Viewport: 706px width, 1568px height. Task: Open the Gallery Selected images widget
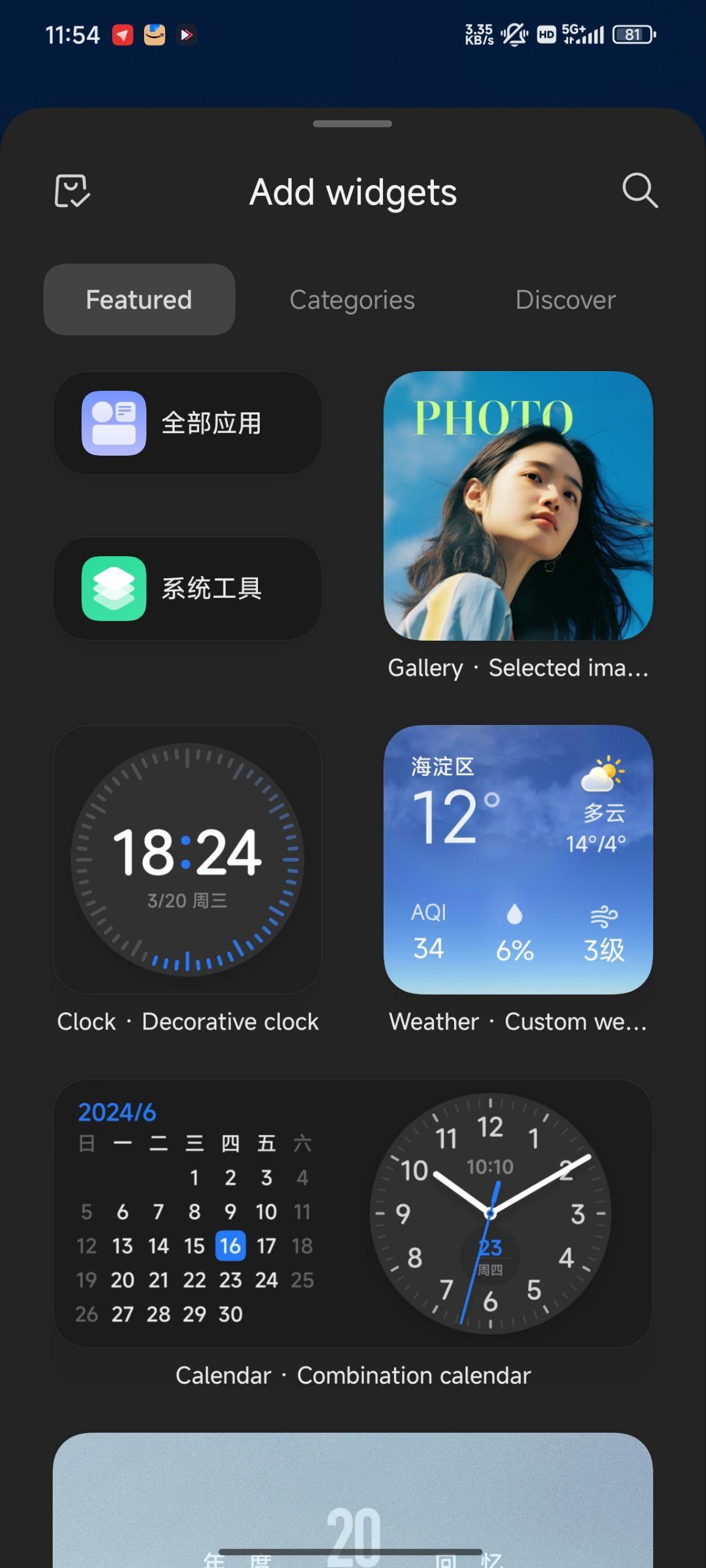[x=518, y=506]
